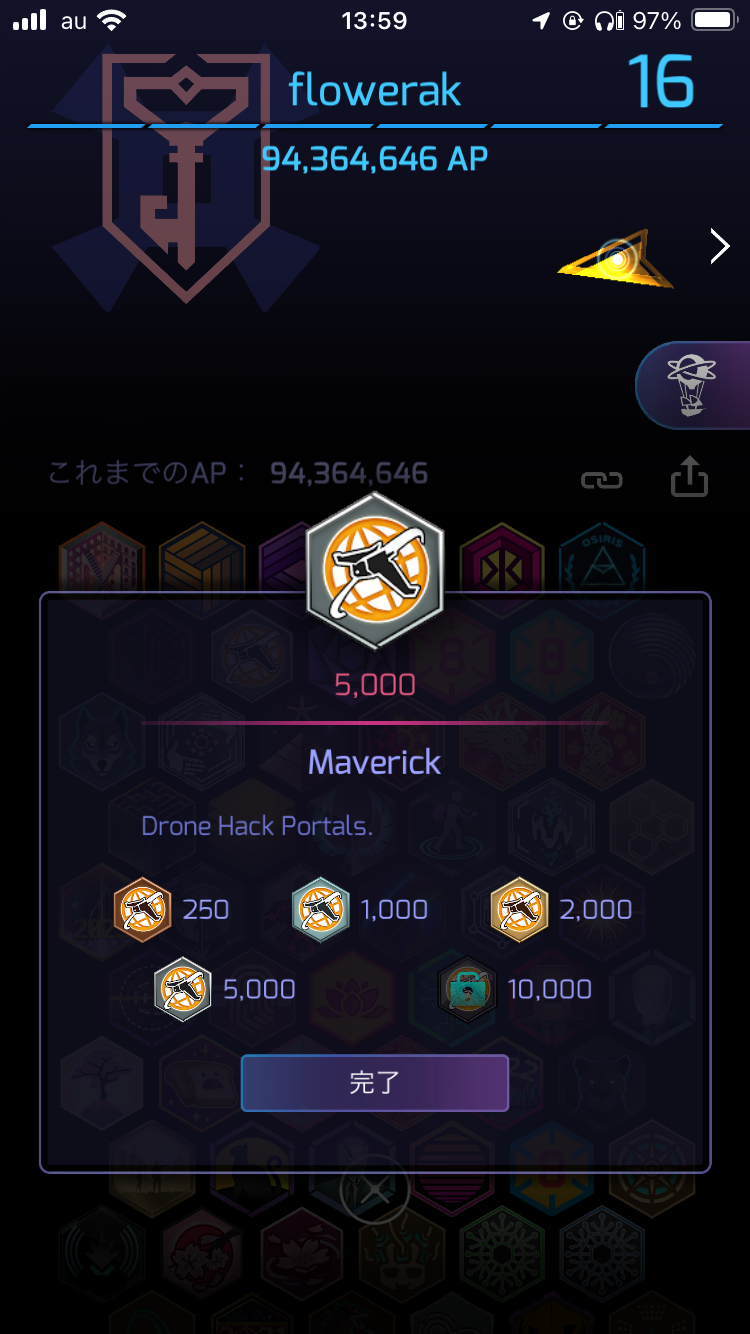Viewport: 750px width, 1334px height.
Task: Share the agent profile
Action: coord(688,477)
